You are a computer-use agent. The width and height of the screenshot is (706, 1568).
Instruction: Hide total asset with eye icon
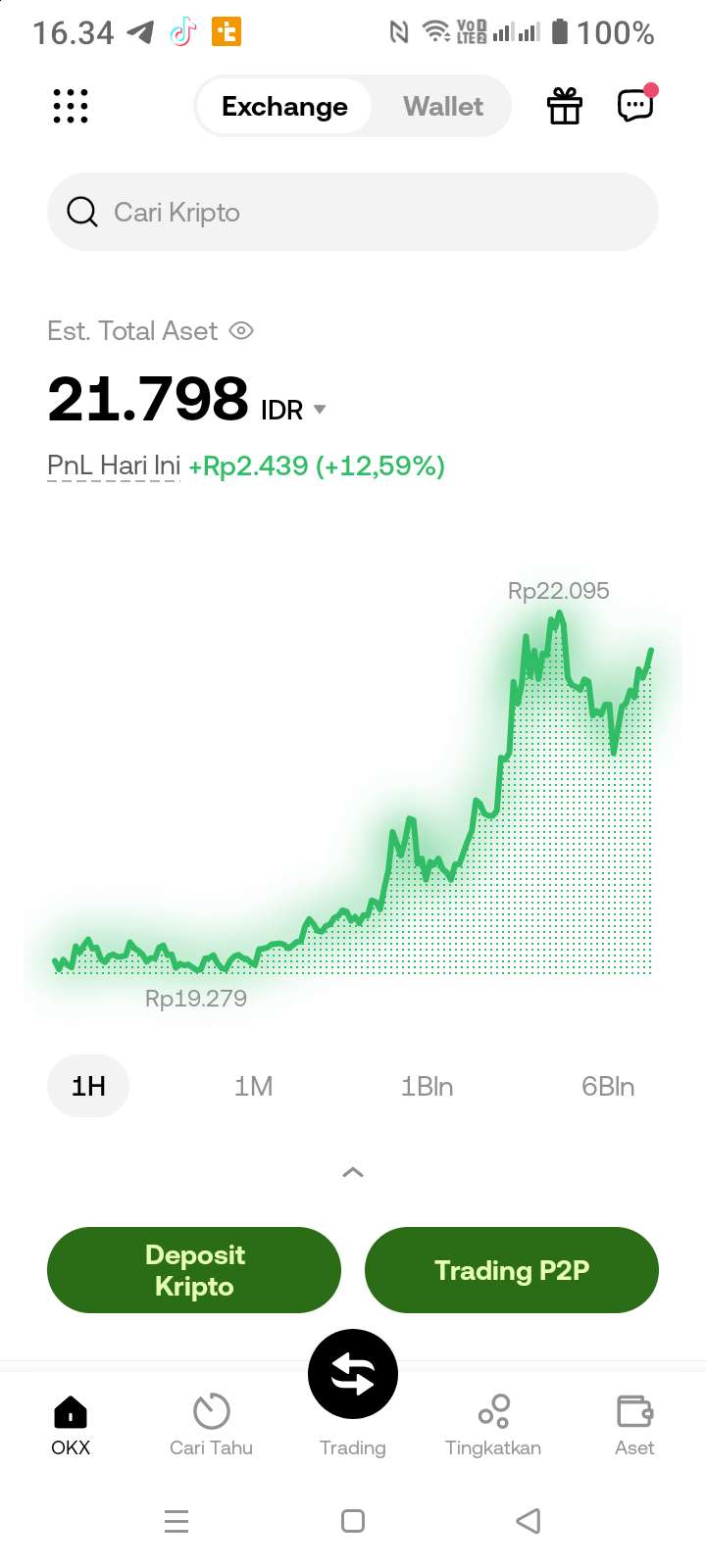(x=241, y=331)
